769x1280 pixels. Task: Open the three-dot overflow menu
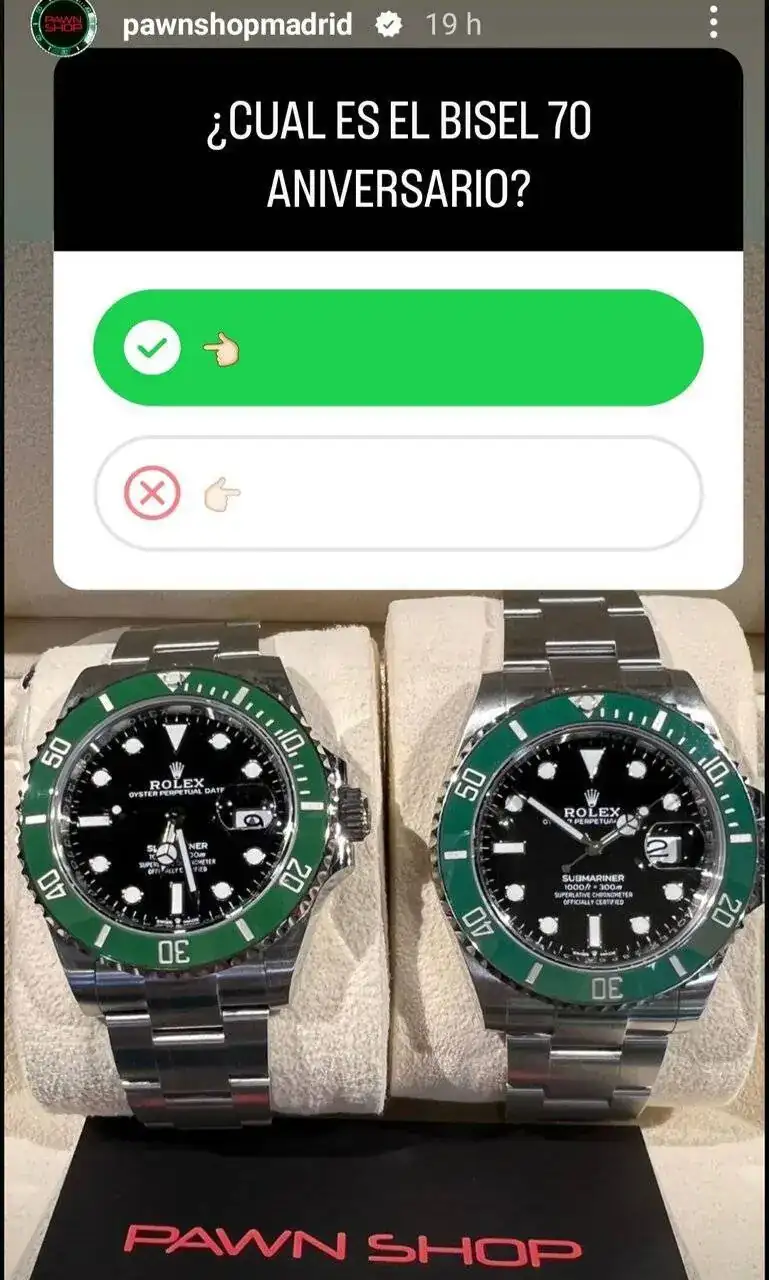(x=713, y=22)
